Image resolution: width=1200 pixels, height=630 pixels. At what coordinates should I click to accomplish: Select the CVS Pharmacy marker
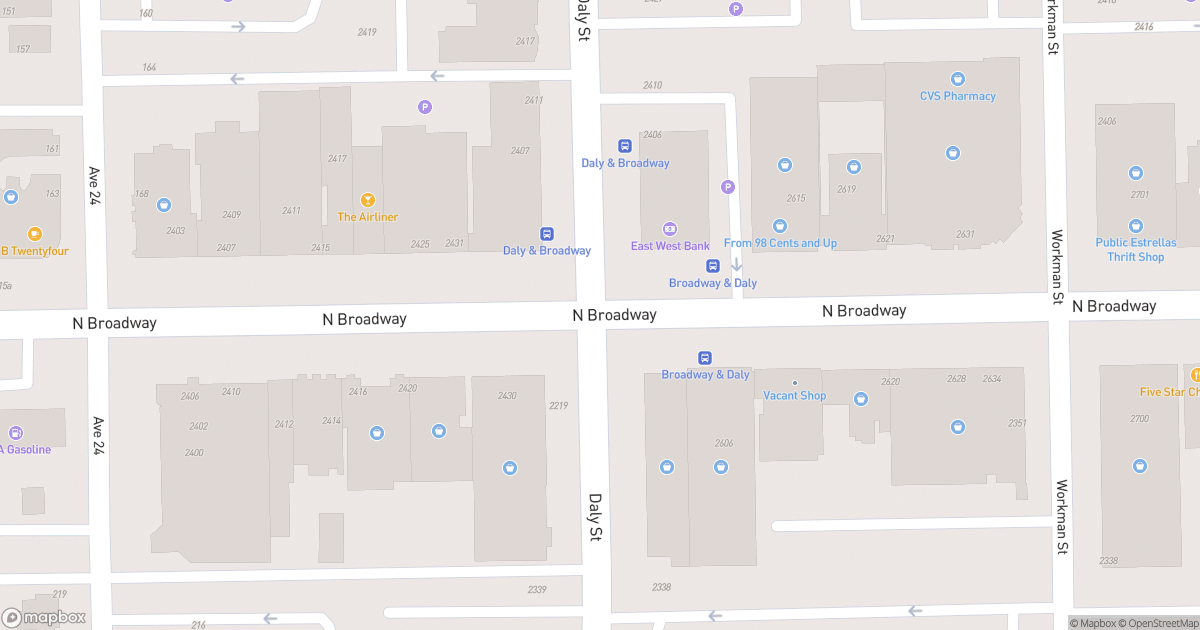pyautogui.click(x=957, y=80)
